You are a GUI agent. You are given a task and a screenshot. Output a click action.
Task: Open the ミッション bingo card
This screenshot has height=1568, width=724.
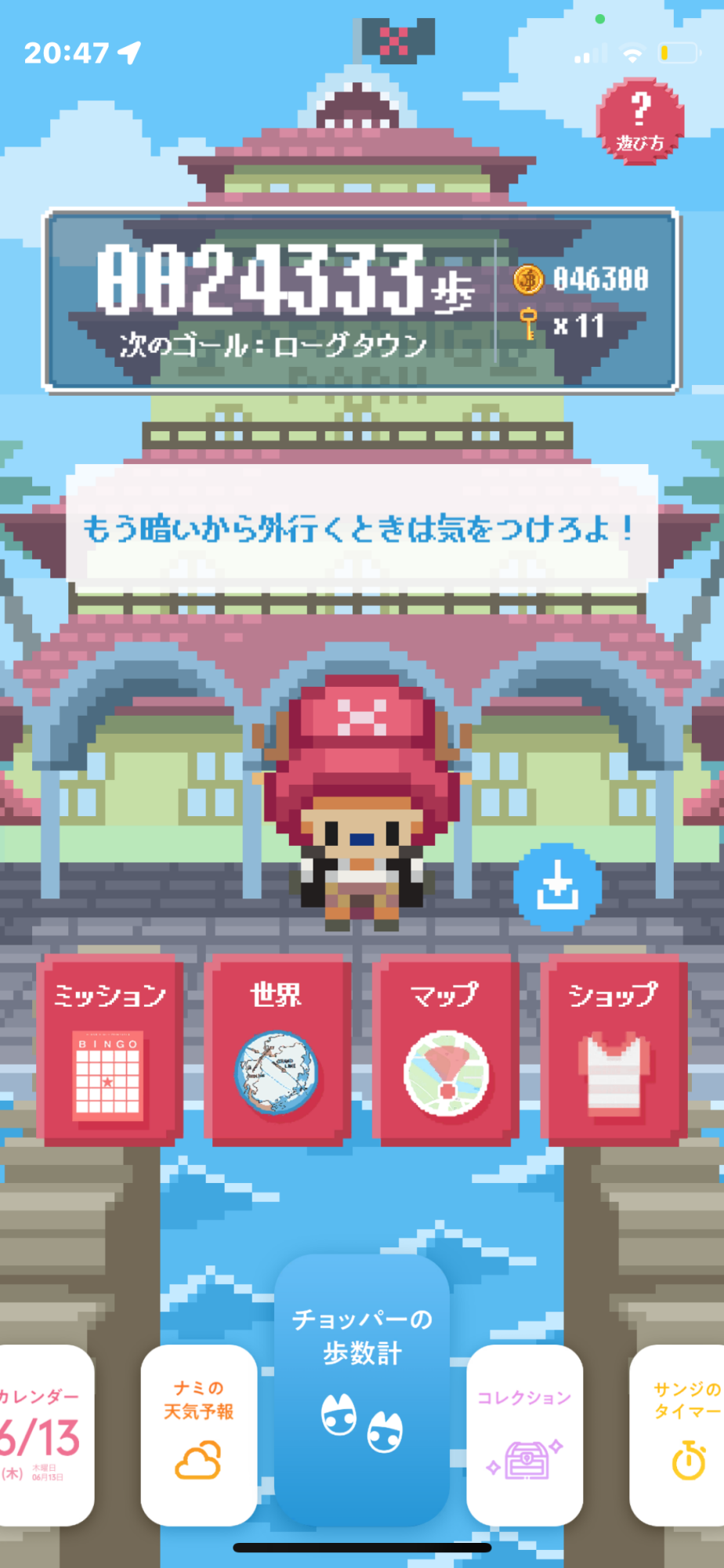(x=110, y=1049)
